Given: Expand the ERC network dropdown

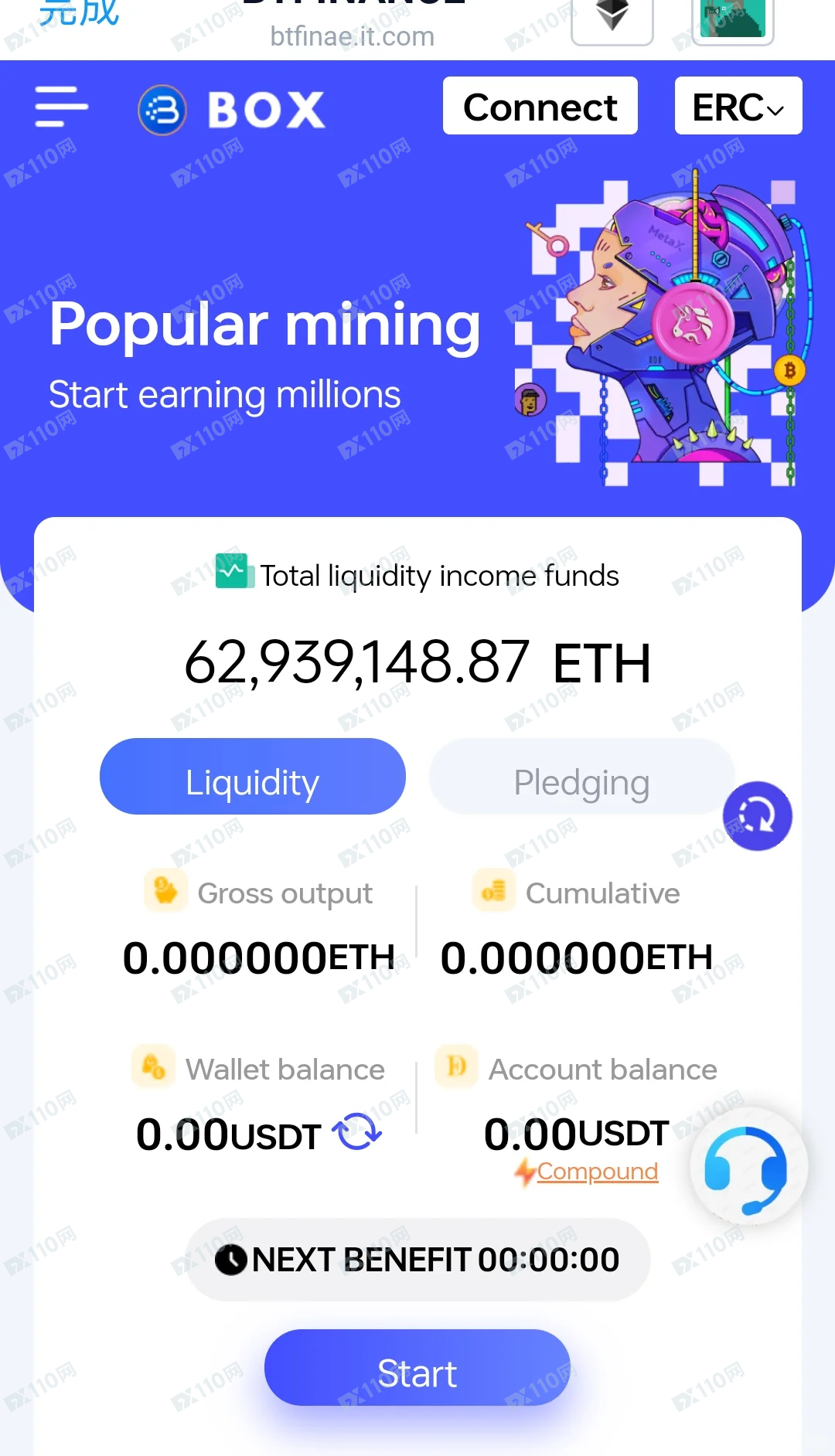Looking at the screenshot, I should coord(738,106).
